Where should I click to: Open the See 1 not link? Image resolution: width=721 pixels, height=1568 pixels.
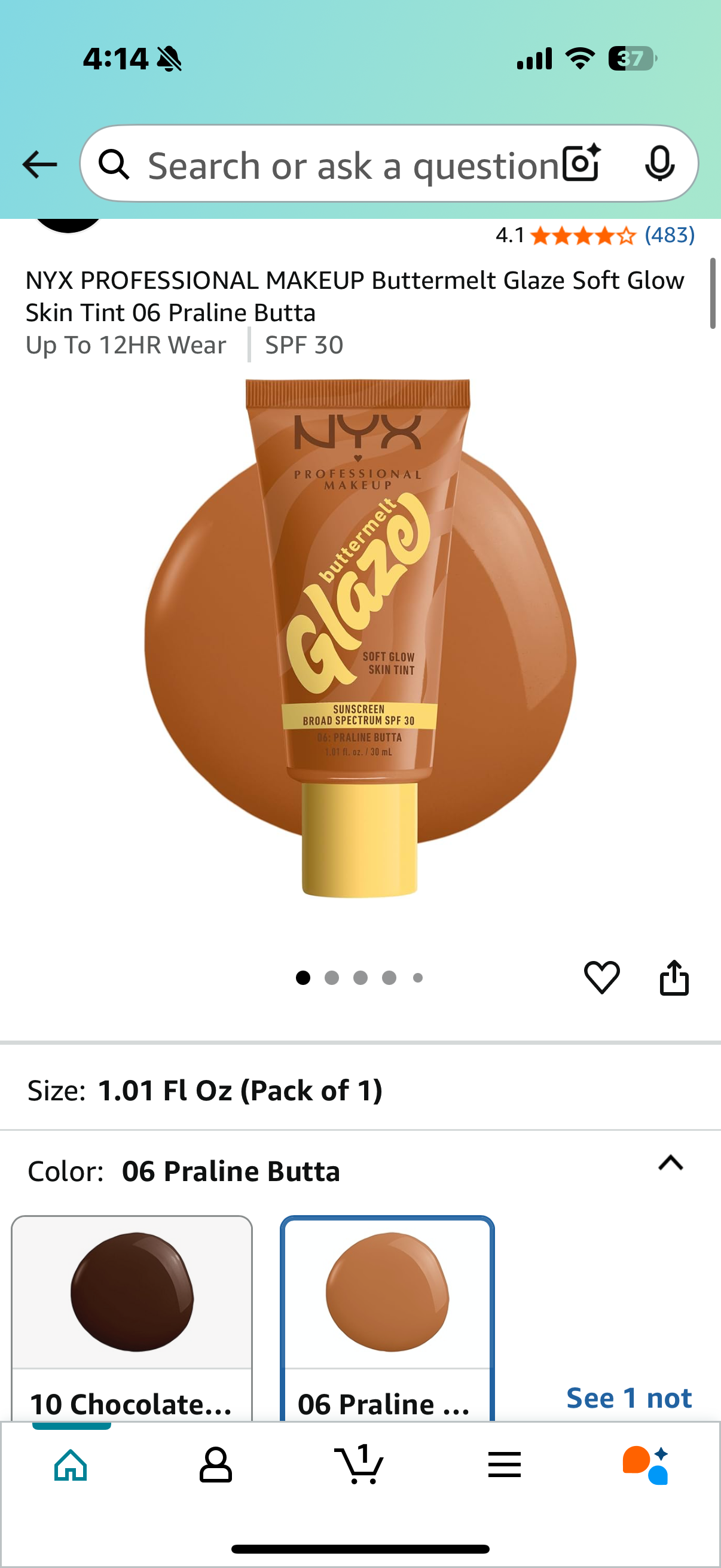click(628, 1398)
